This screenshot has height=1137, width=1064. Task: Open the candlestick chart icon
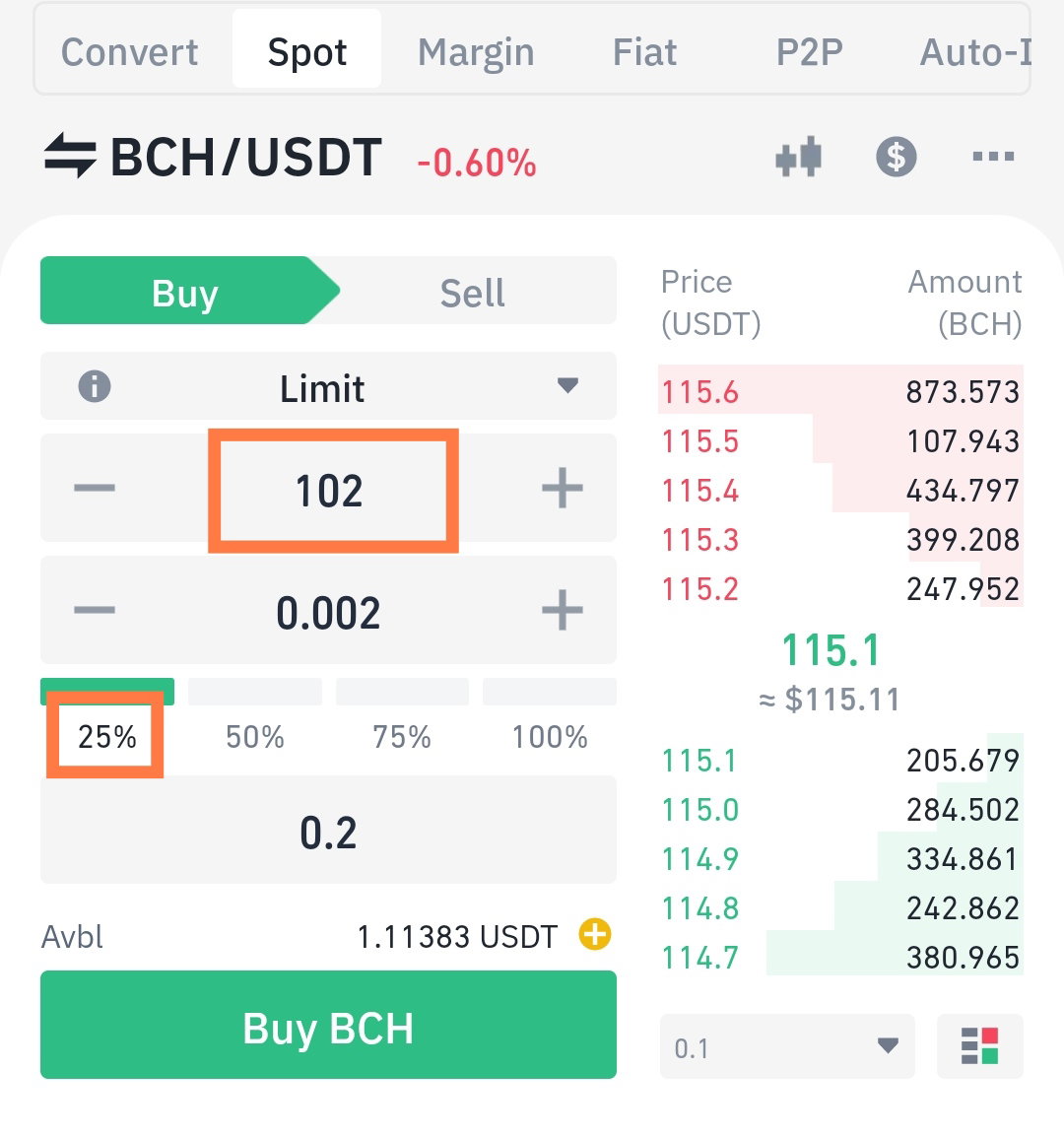click(x=799, y=156)
